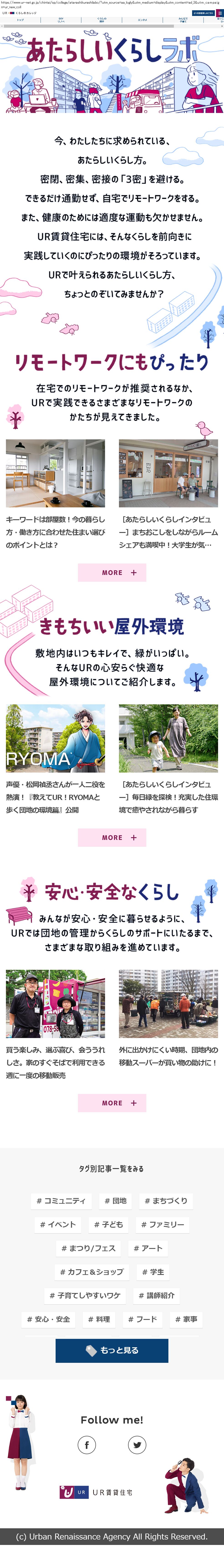
Task: Filter by the # カフェ＆ショップ tag
Action: click(92, 1272)
